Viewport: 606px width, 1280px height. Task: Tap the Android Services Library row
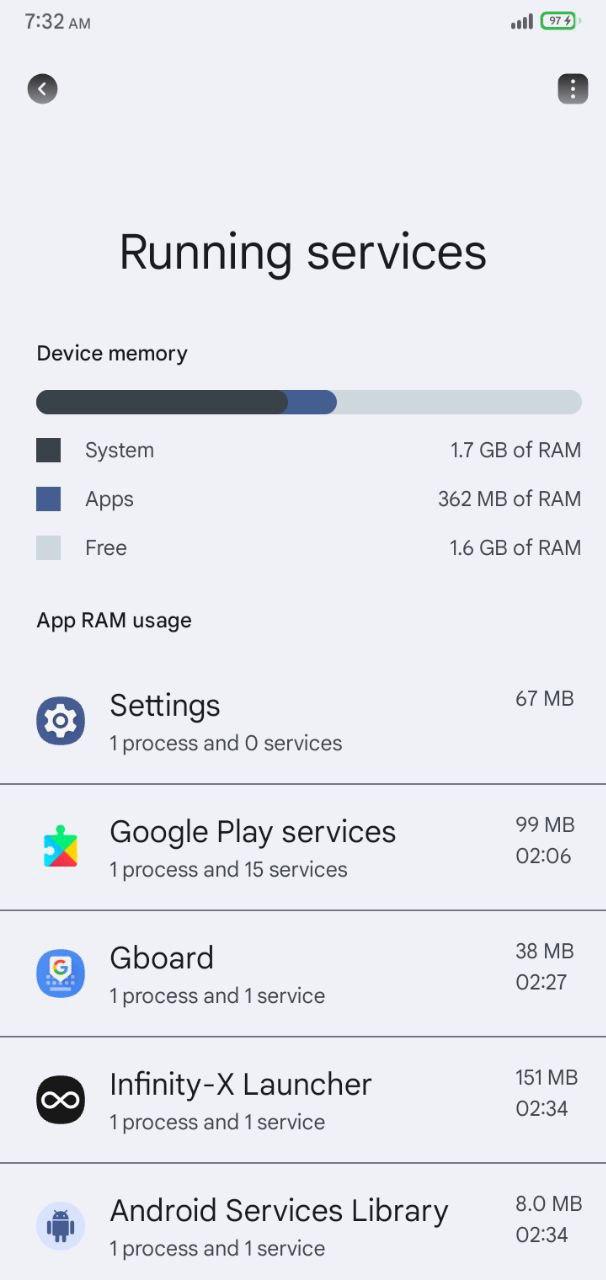(x=303, y=1222)
